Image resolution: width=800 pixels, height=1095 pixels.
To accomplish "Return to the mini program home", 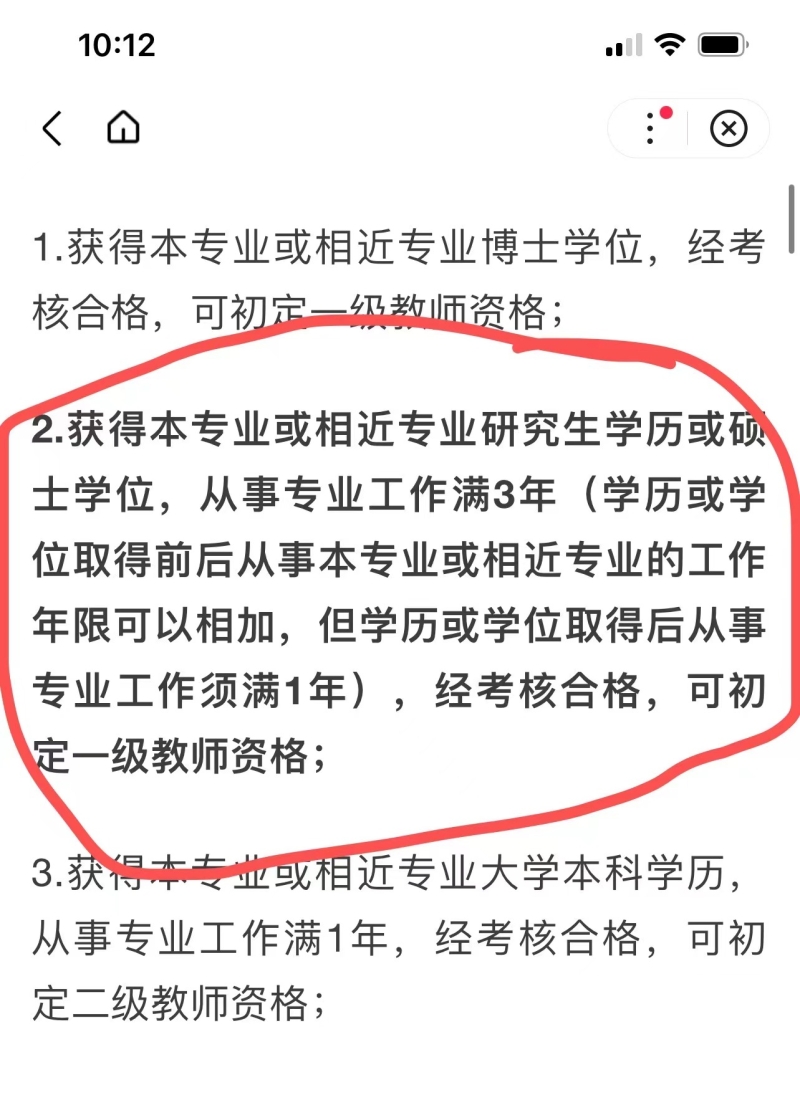I will click(123, 128).
